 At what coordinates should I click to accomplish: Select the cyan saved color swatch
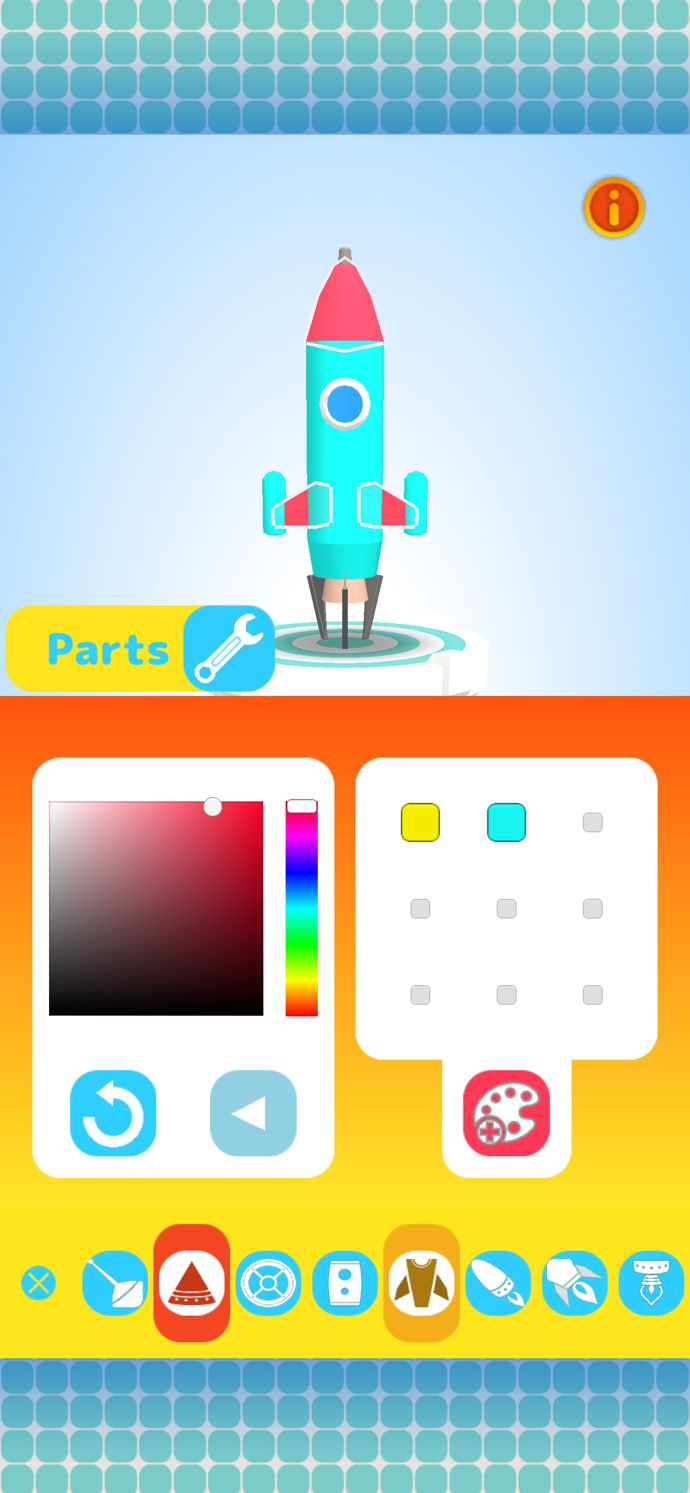click(x=506, y=822)
